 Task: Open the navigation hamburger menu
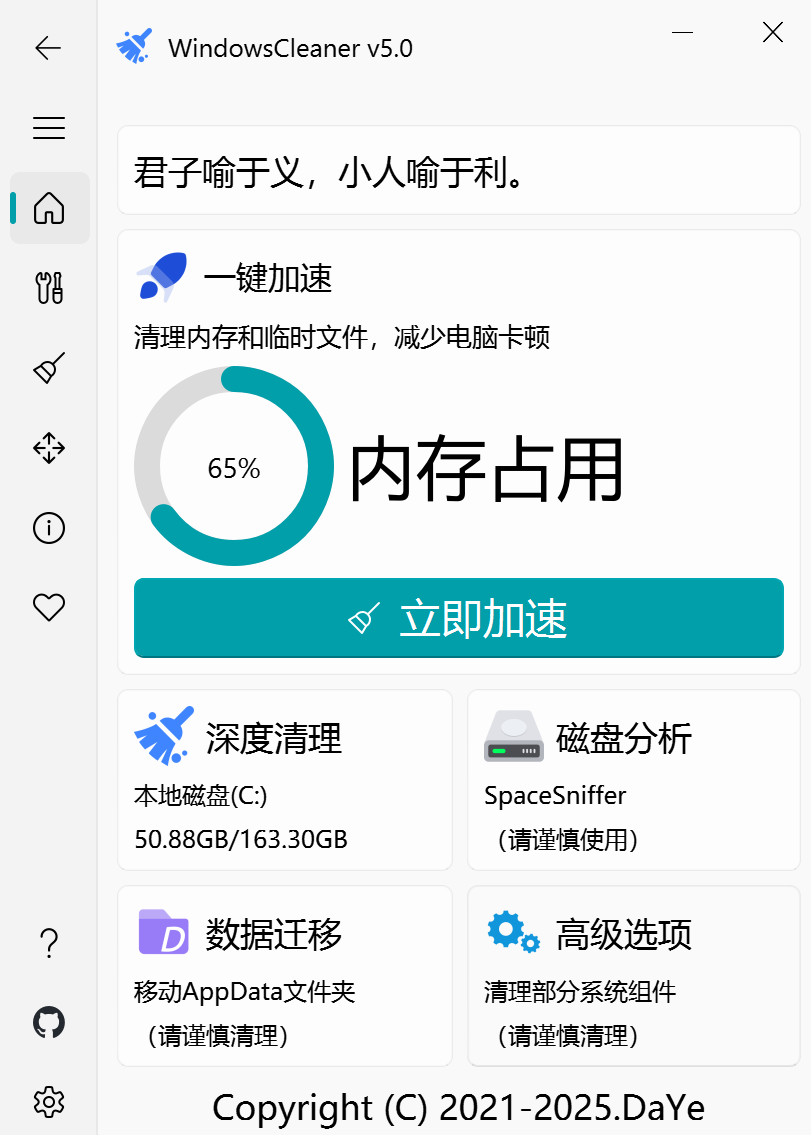click(48, 128)
